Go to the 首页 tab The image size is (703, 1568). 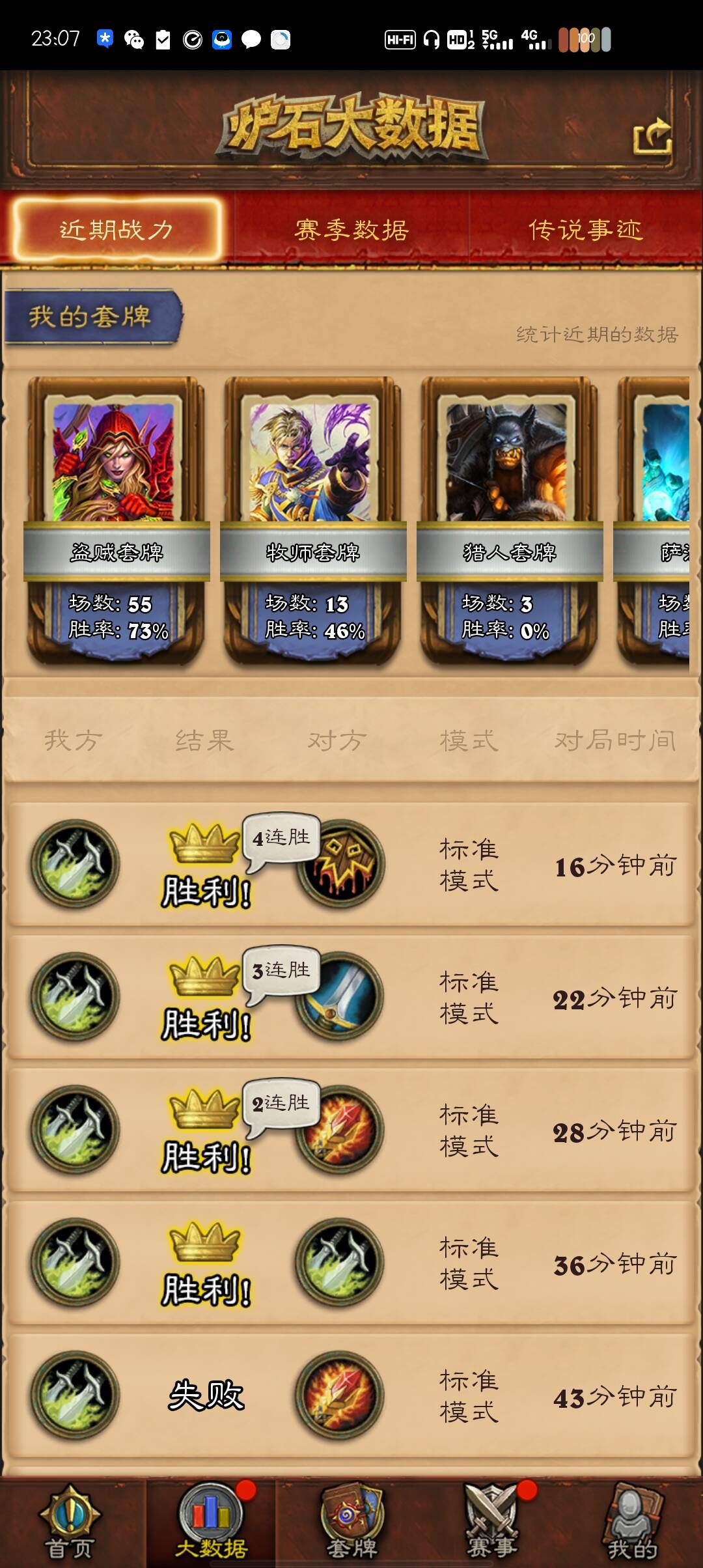(70, 1524)
